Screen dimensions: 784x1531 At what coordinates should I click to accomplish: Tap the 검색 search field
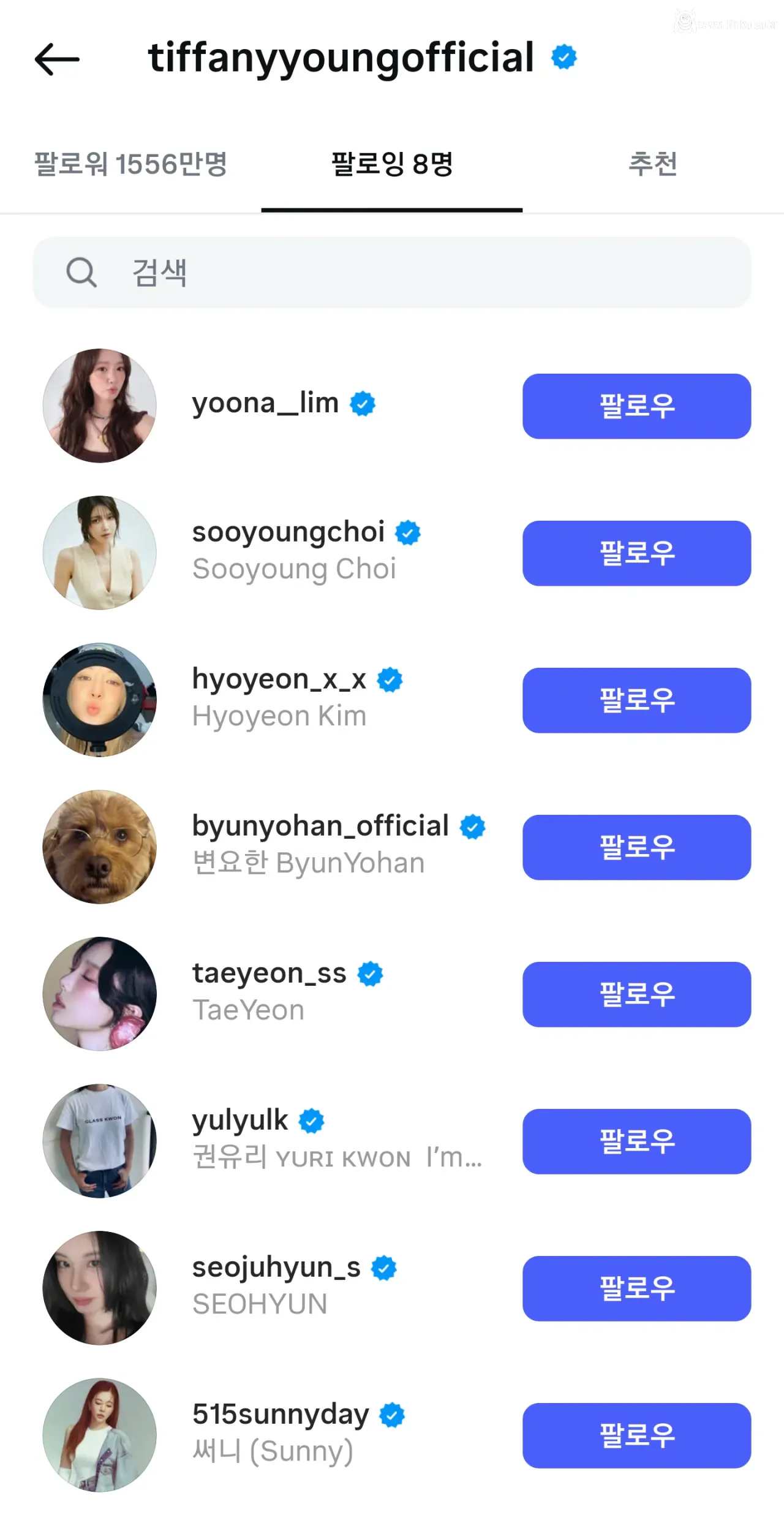click(x=392, y=272)
